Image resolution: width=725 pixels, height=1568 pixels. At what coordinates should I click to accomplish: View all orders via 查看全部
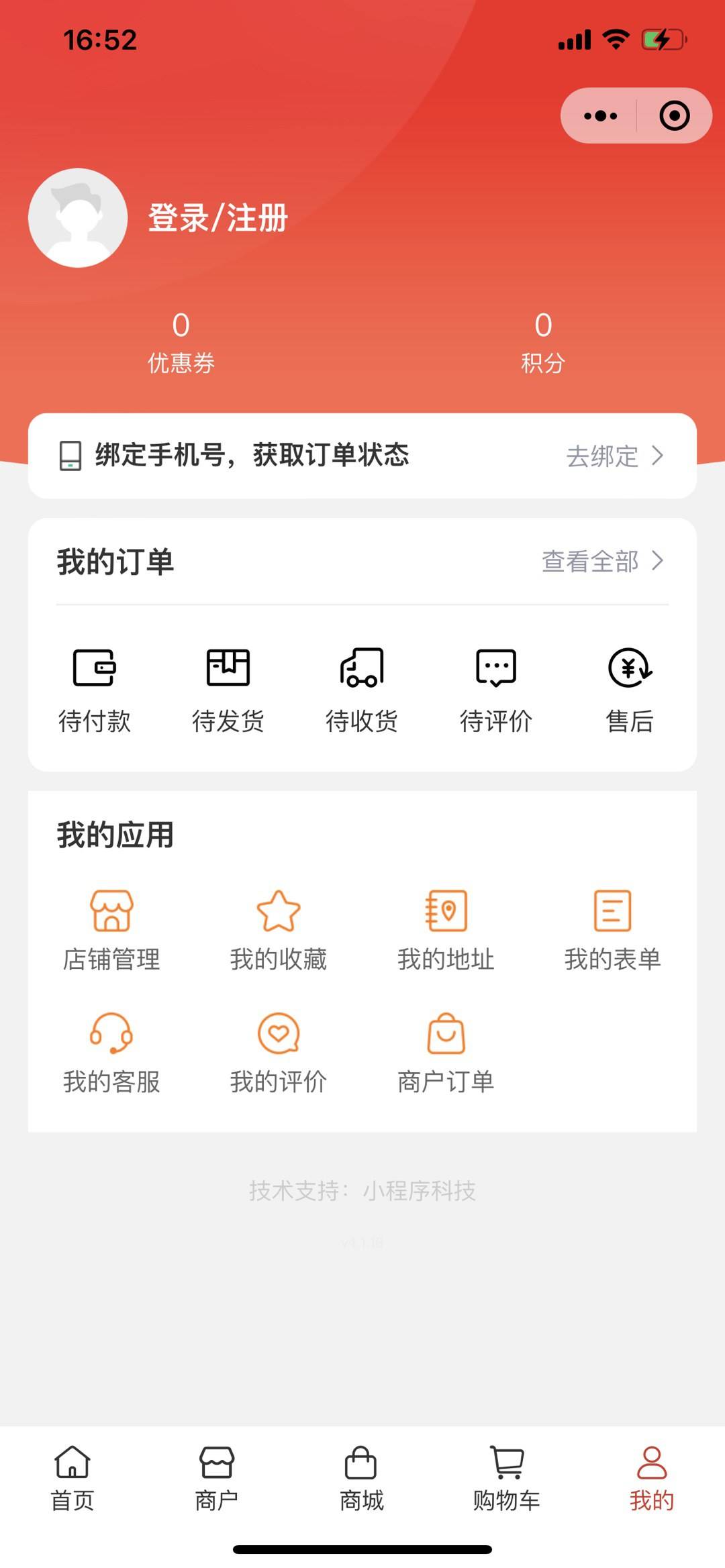click(x=602, y=562)
